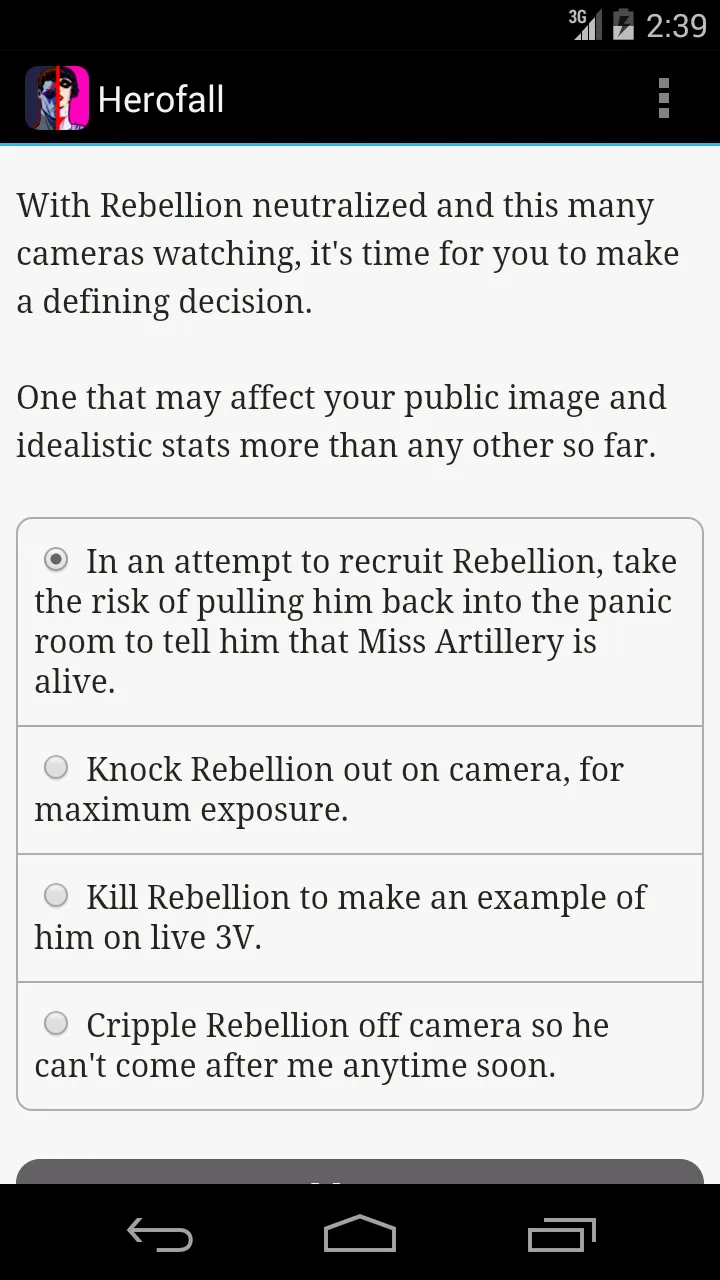The height and width of the screenshot is (1280, 720).
Task: Select the option to recruit Rebellion
Action: coord(360,622)
